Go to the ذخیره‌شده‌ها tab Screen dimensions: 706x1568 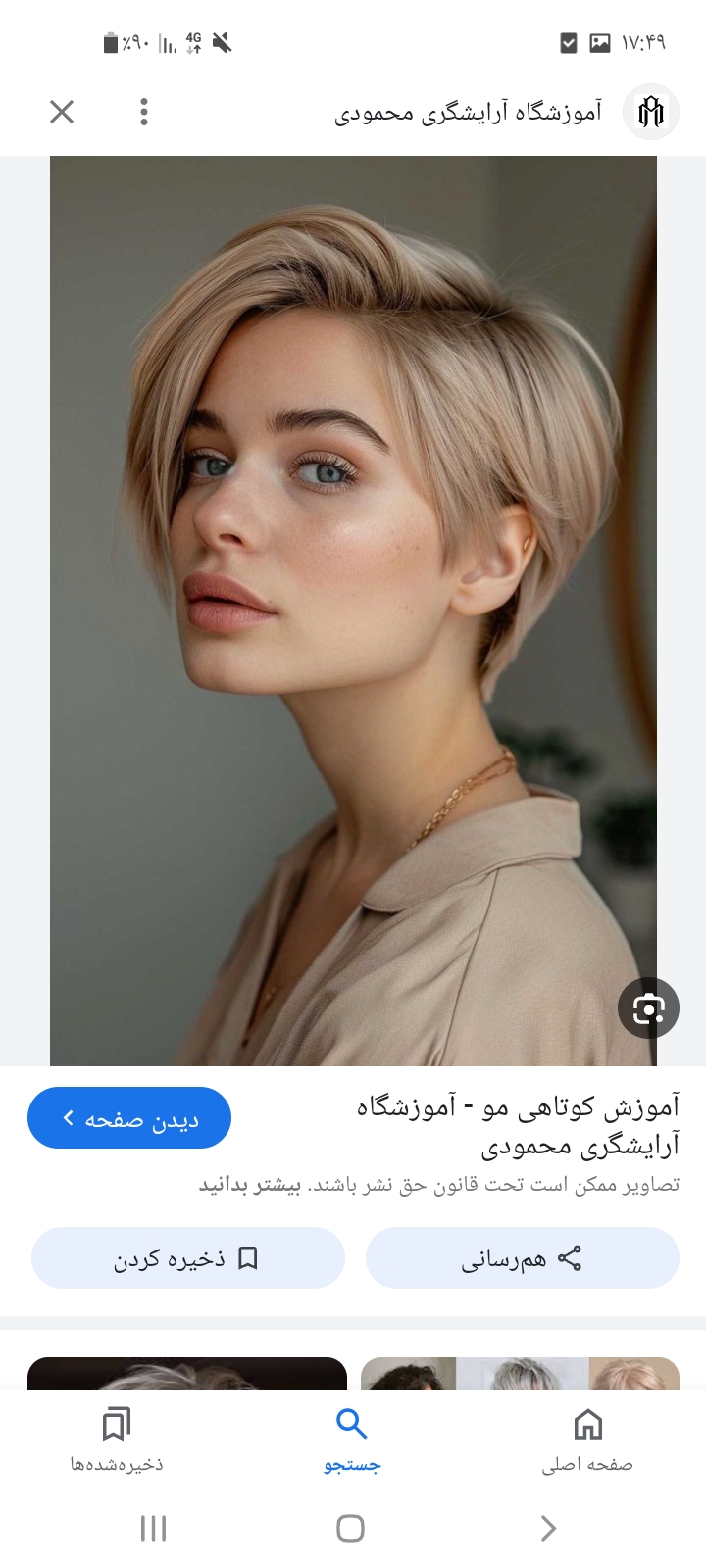tap(117, 1440)
